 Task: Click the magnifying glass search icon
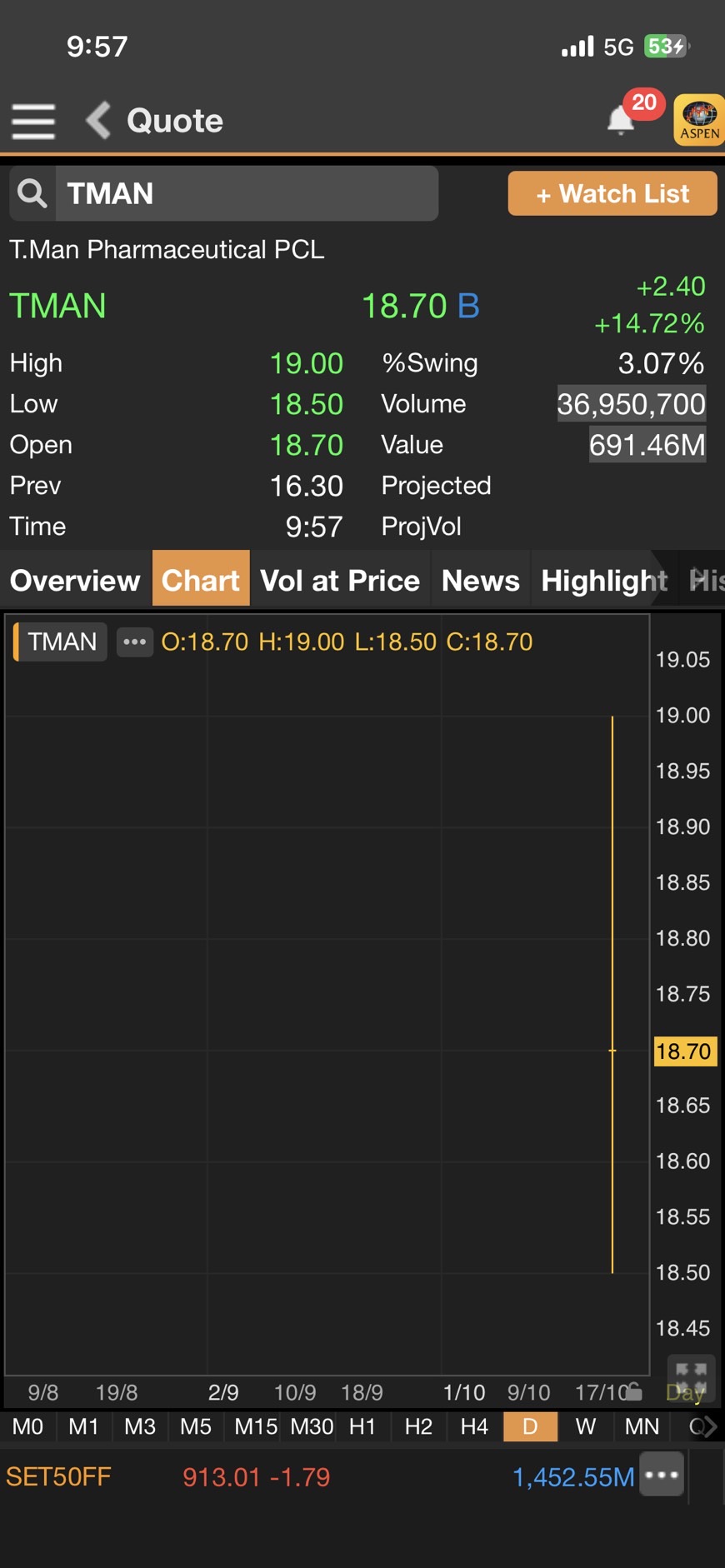coord(32,193)
